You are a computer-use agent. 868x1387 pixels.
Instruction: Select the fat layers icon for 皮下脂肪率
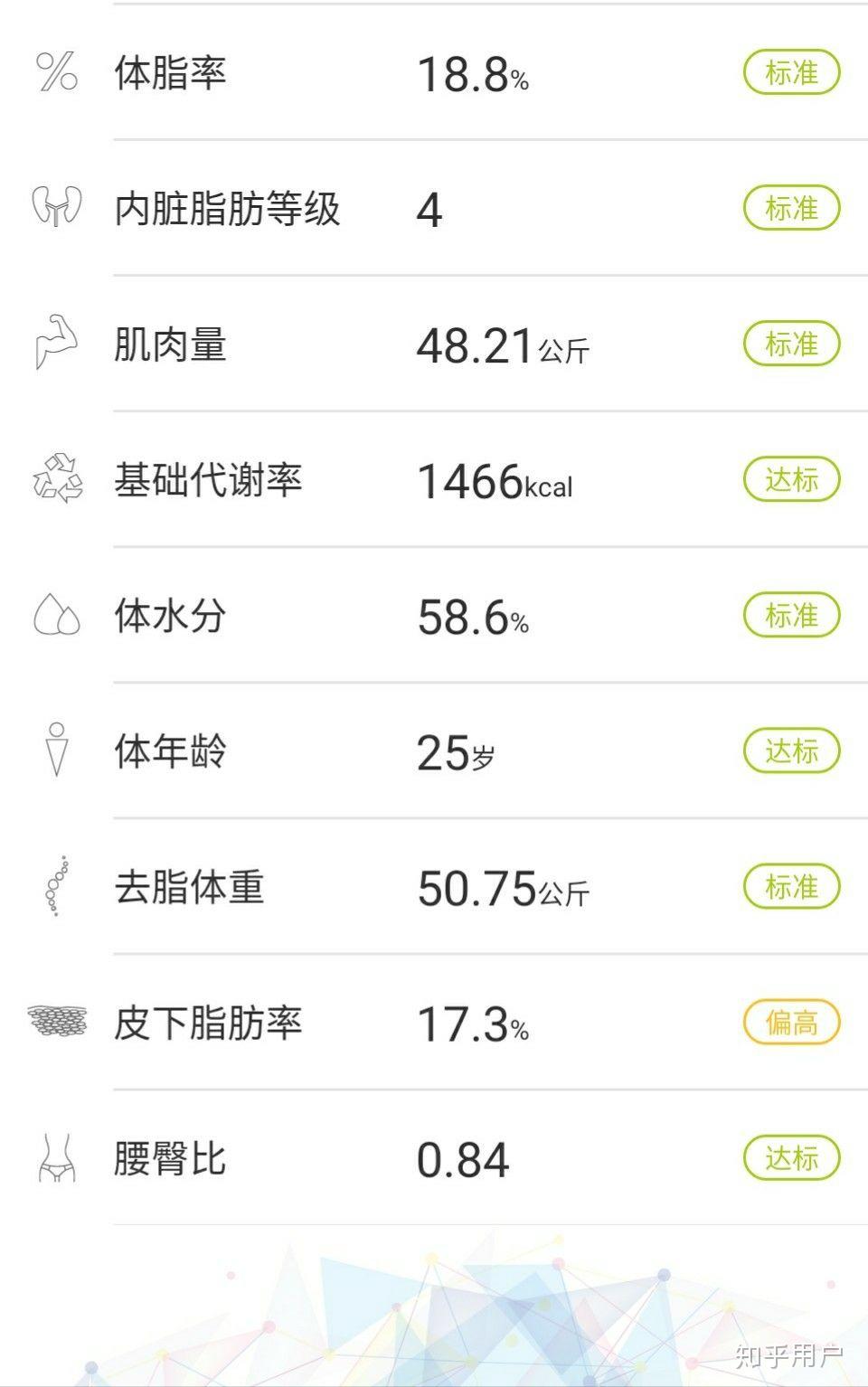pyautogui.click(x=57, y=1022)
